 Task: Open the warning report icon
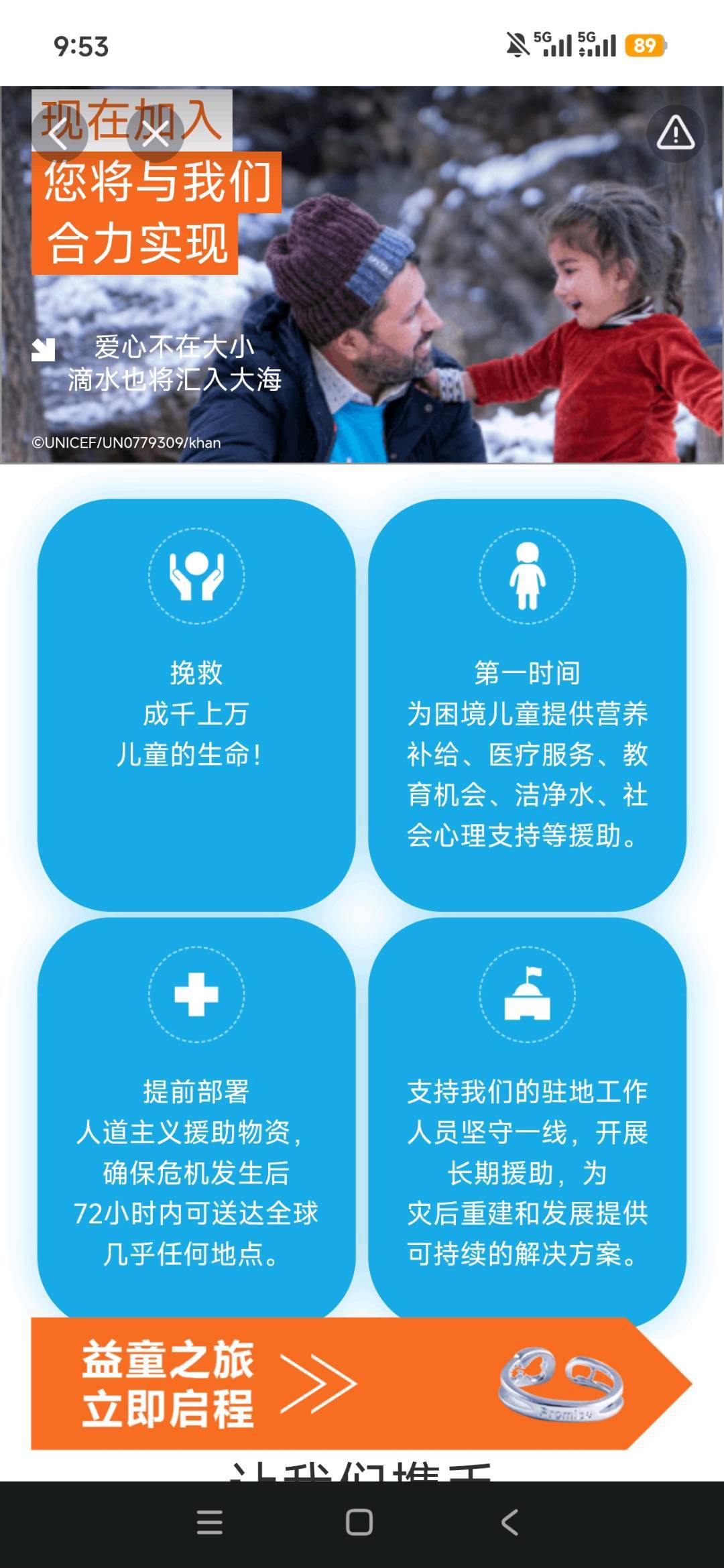coord(675,133)
